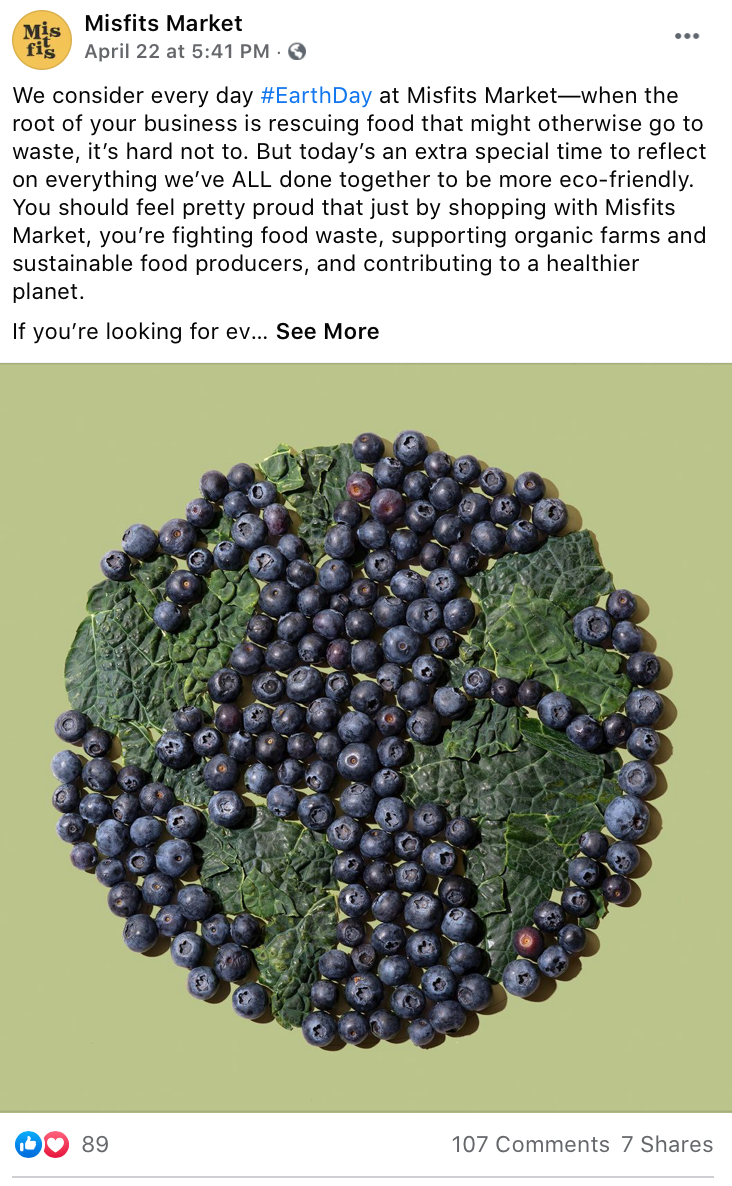The width and height of the screenshot is (732, 1186).
Task: View the 7 Shares
Action: pos(667,1144)
